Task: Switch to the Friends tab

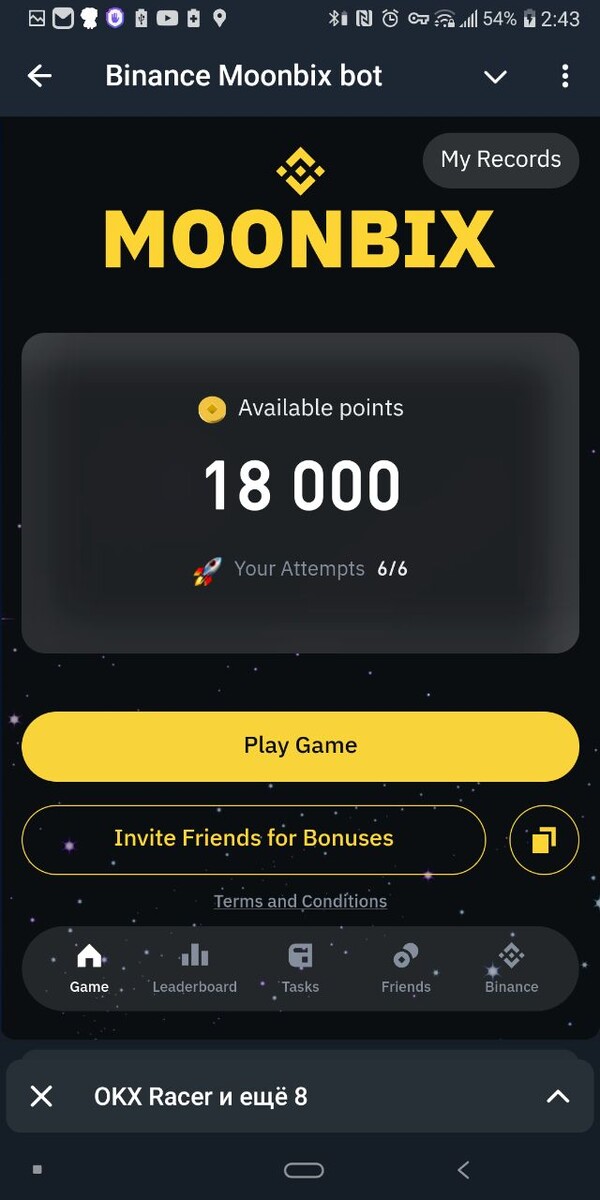Action: tap(406, 968)
